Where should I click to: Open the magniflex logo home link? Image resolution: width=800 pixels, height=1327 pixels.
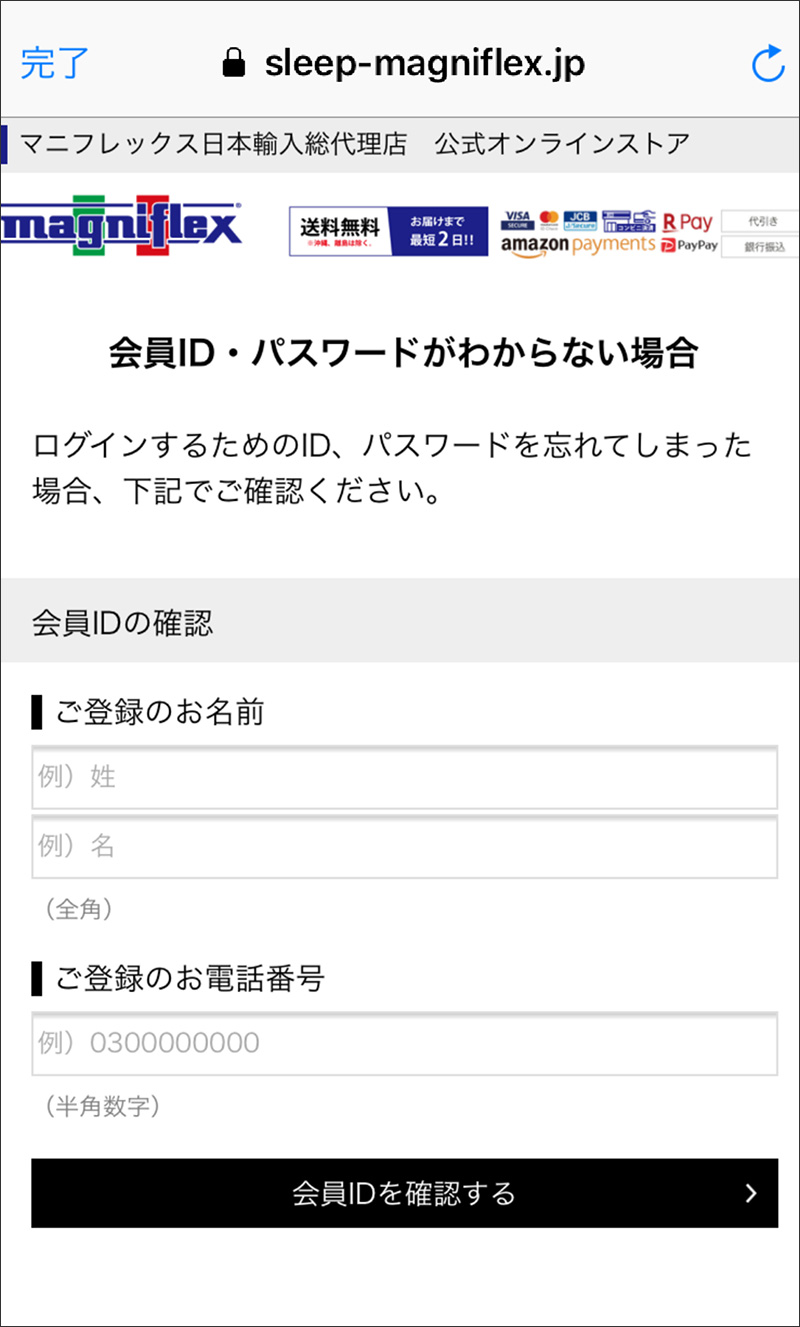tap(121, 225)
